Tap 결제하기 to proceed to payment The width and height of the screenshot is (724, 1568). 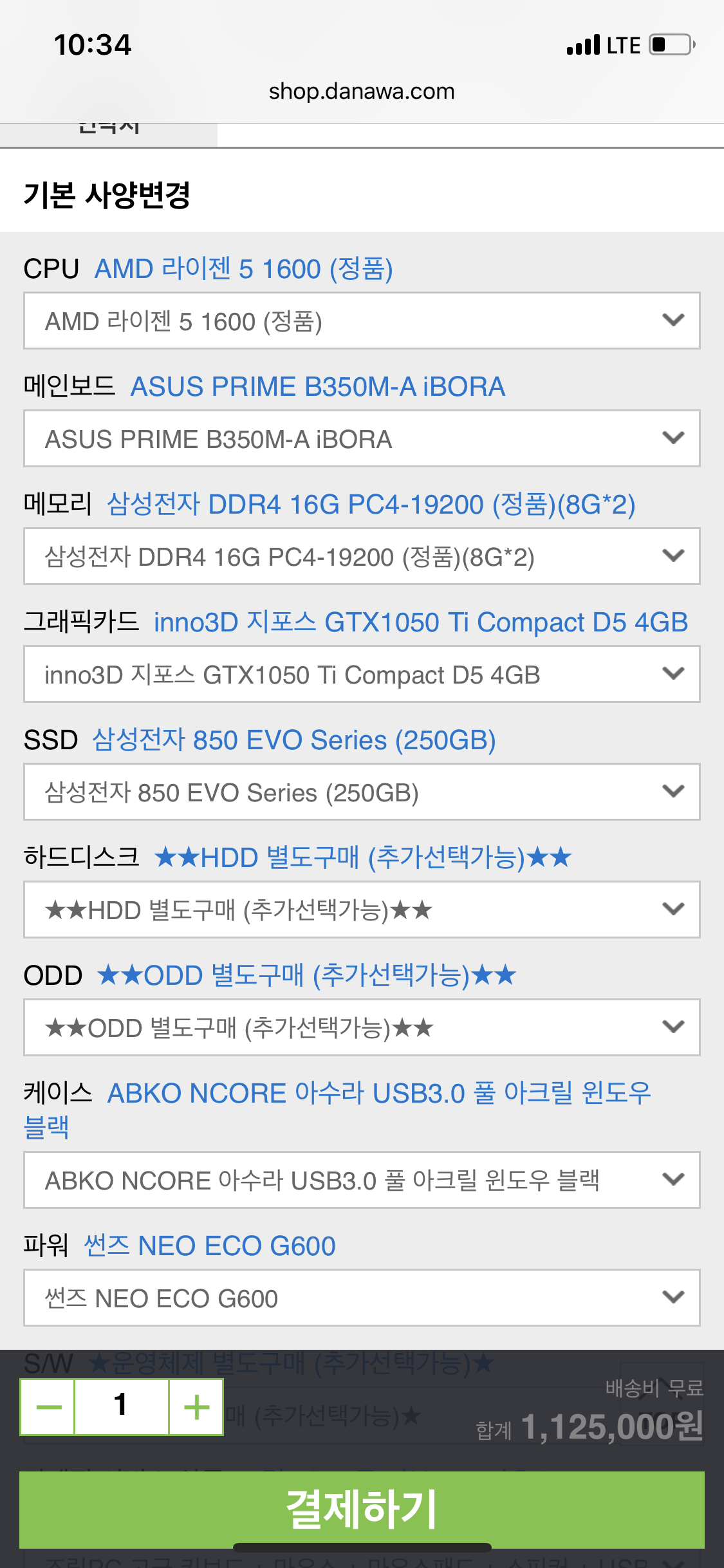coord(362,1509)
